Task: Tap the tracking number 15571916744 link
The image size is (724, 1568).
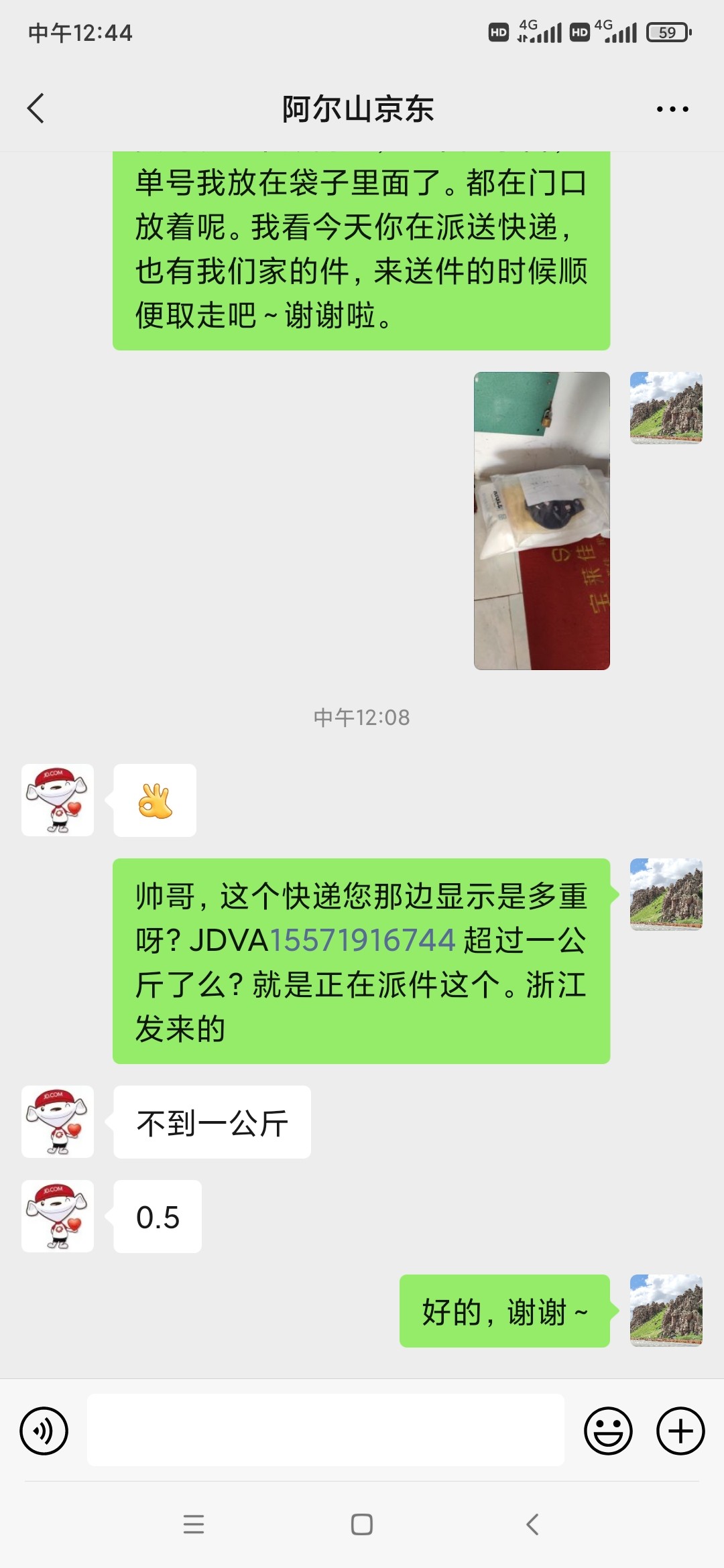Action: coord(363,940)
